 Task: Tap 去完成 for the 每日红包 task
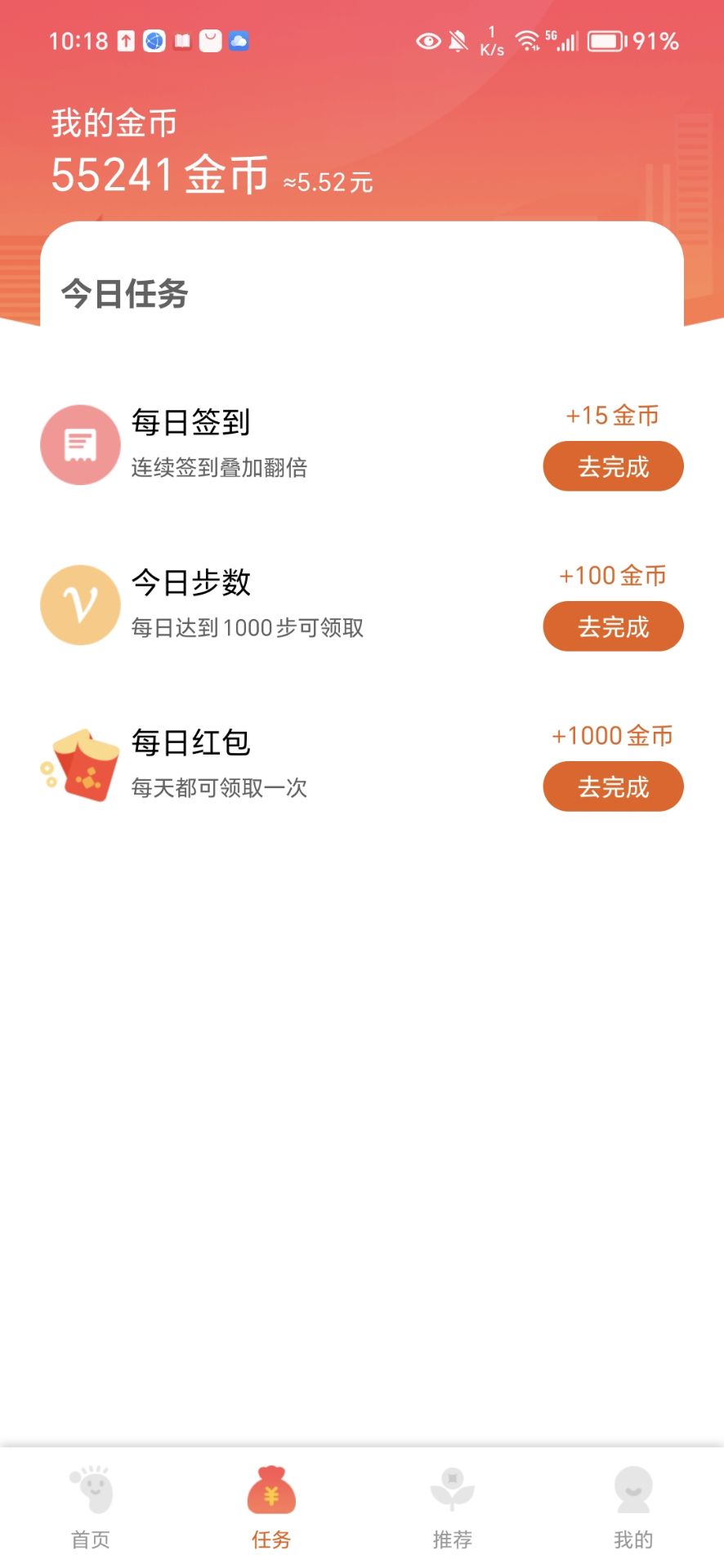[x=612, y=786]
